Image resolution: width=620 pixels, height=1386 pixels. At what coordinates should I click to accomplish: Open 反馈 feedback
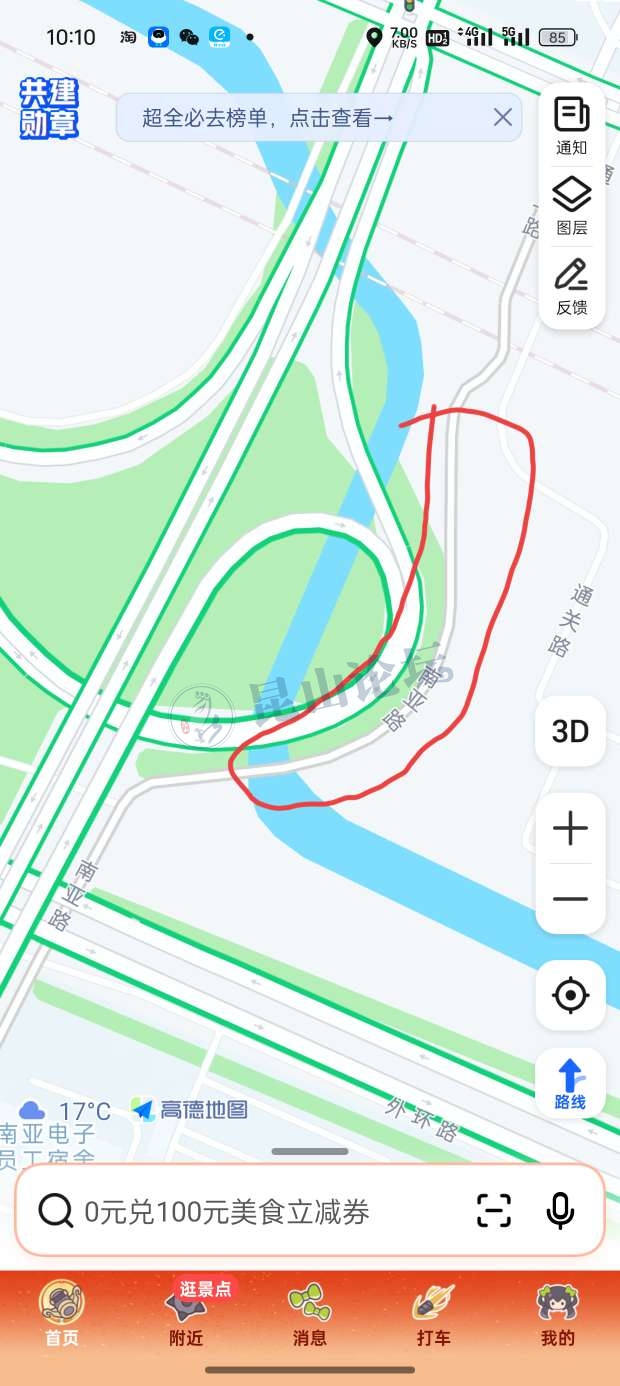(571, 287)
